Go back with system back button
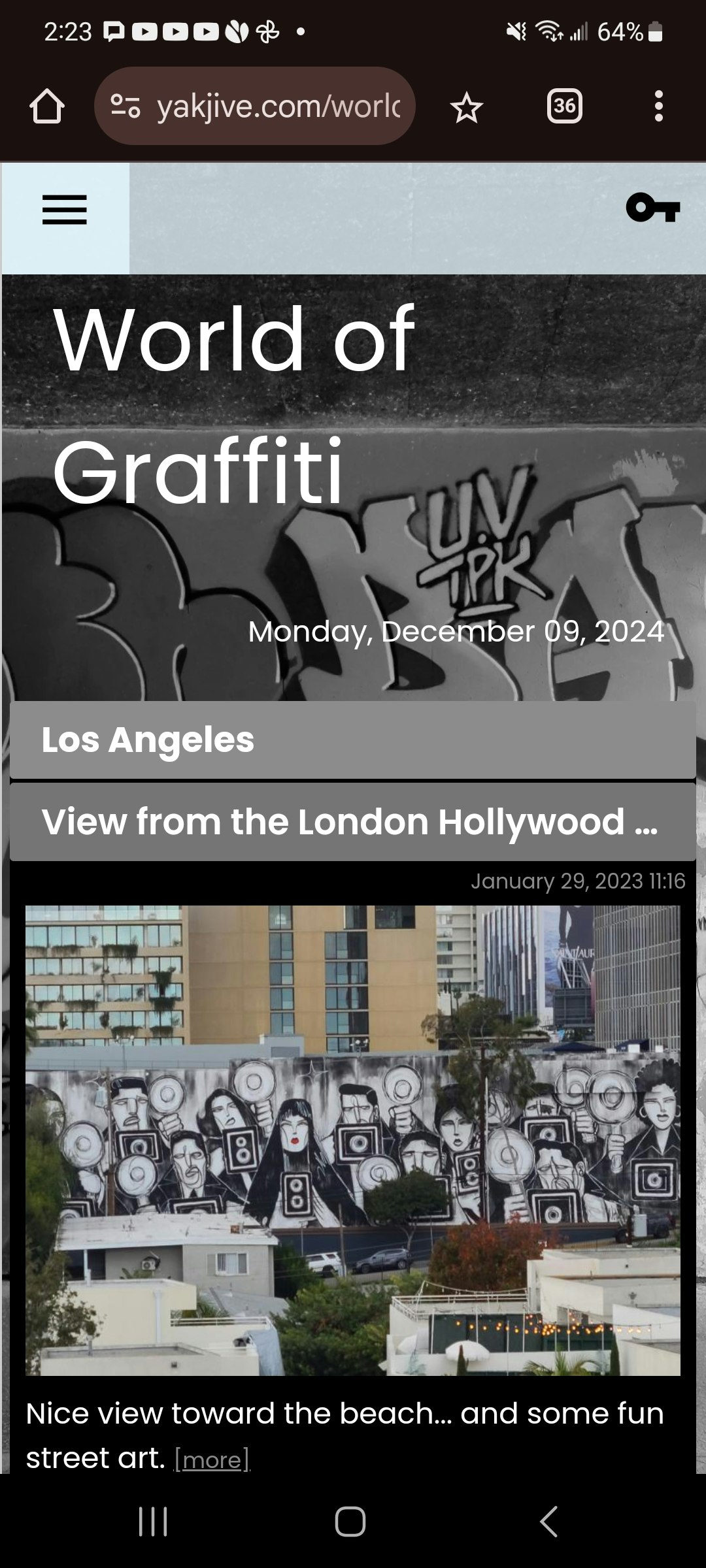The width and height of the screenshot is (706, 1568). click(549, 1522)
